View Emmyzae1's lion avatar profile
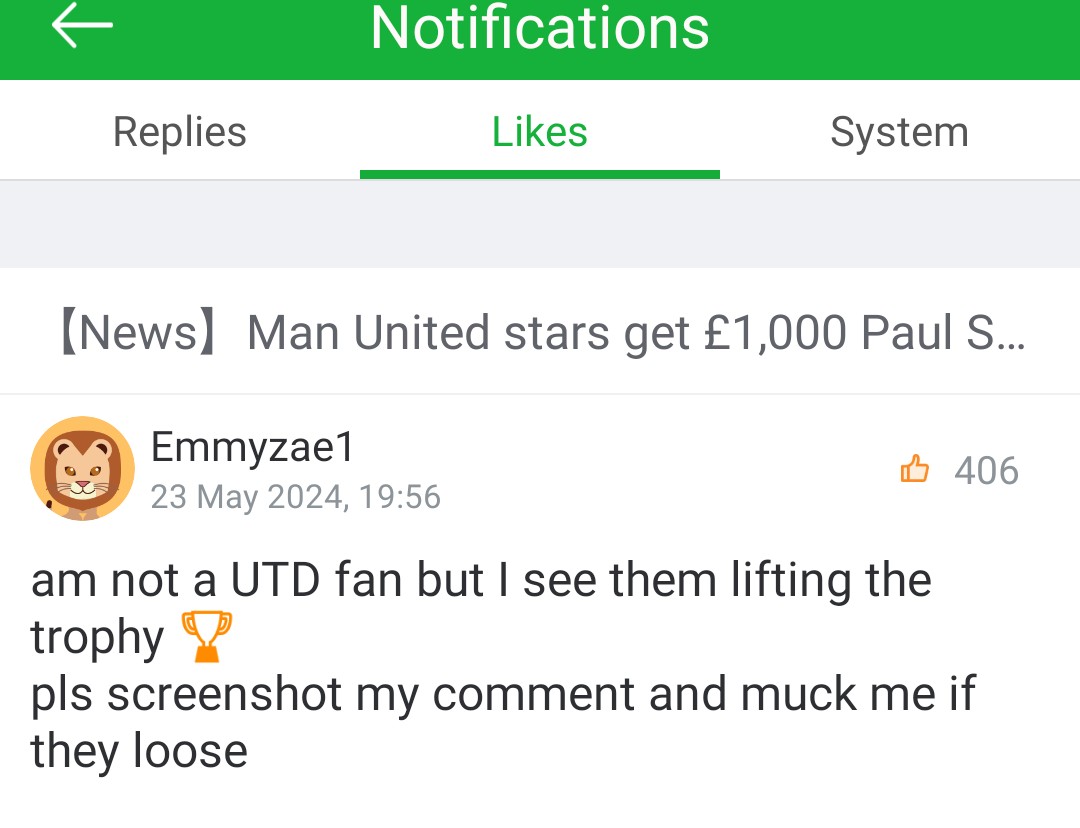Image resolution: width=1080 pixels, height=828 pixels. (x=82, y=468)
